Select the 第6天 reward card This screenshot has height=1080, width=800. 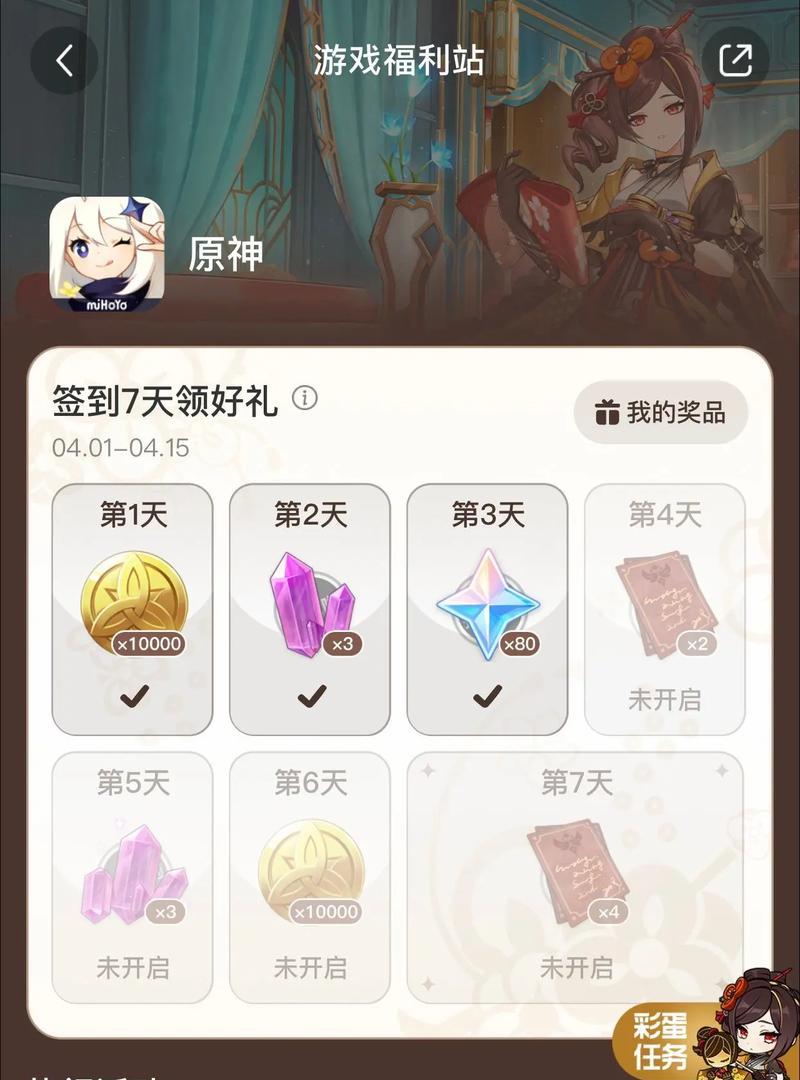(310, 877)
